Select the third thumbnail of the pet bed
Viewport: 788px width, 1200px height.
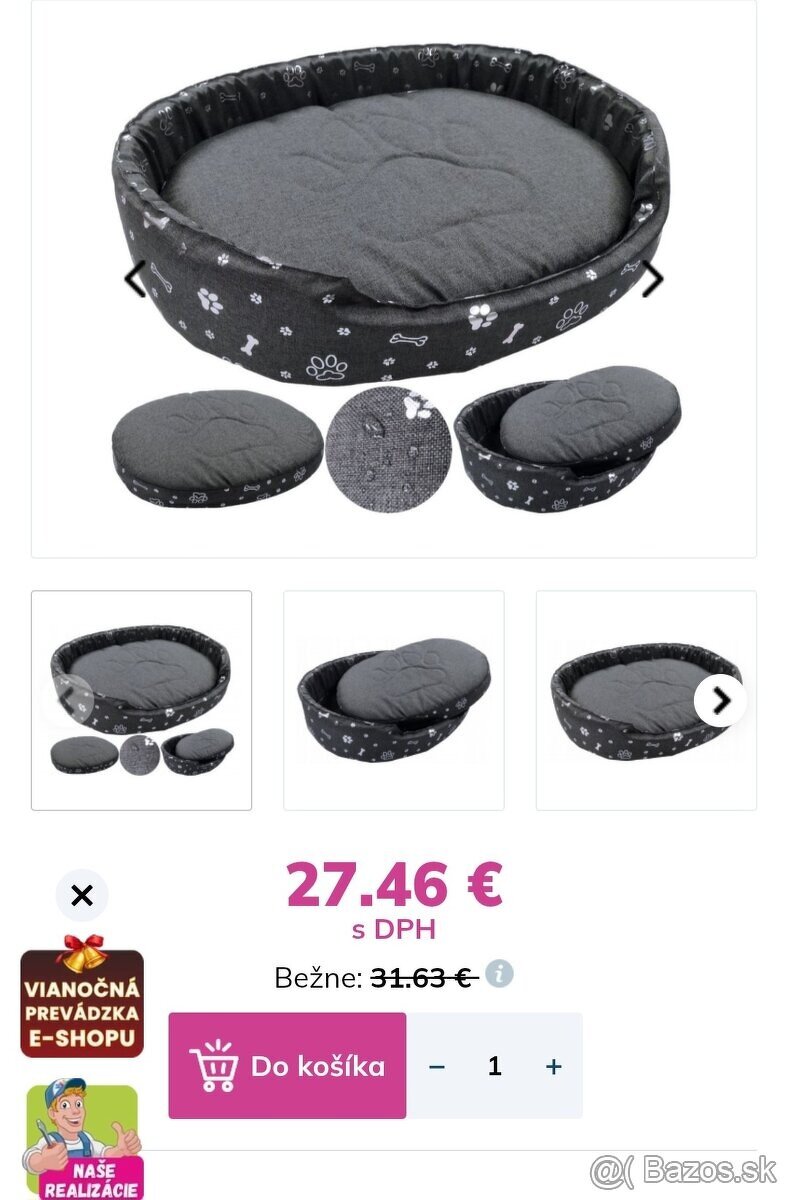[x=647, y=700]
